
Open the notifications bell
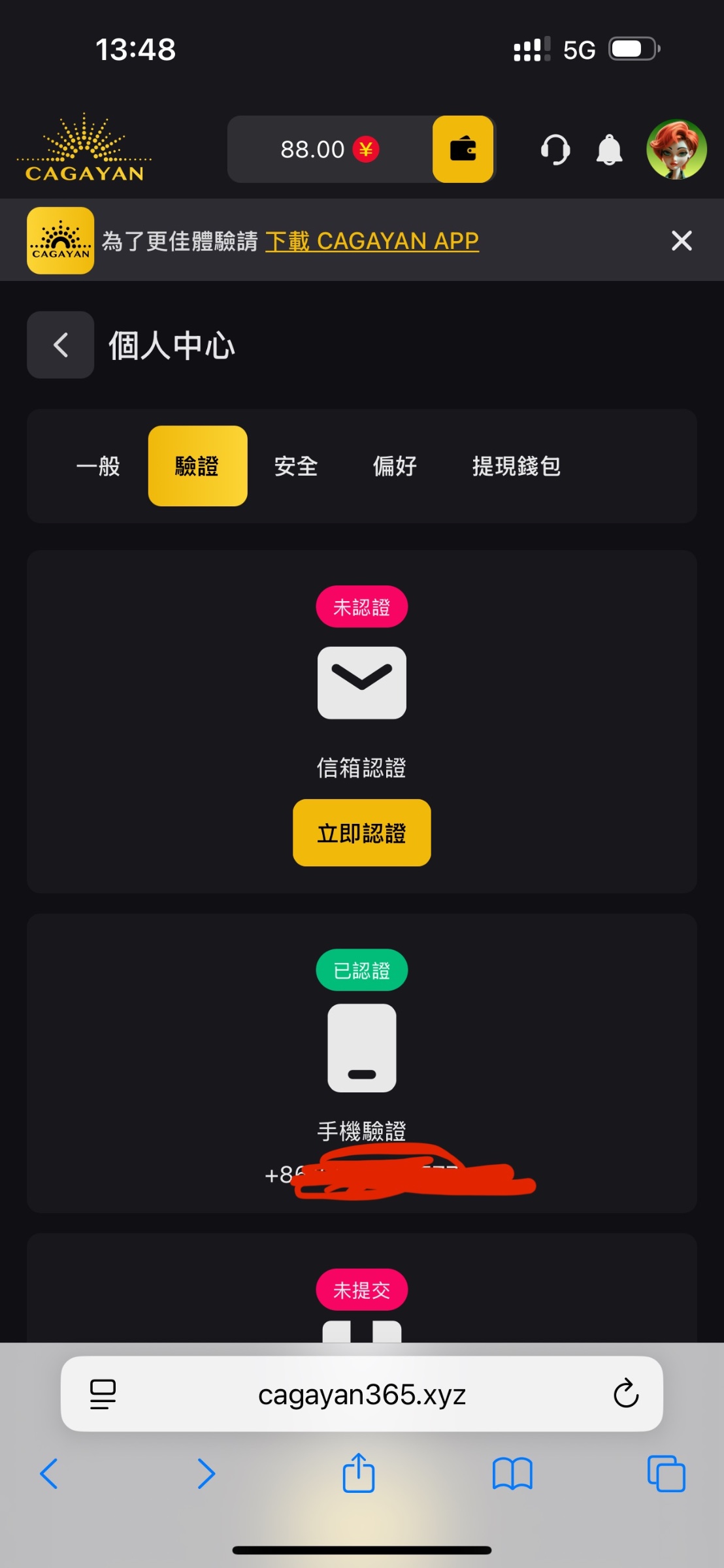pyautogui.click(x=609, y=150)
